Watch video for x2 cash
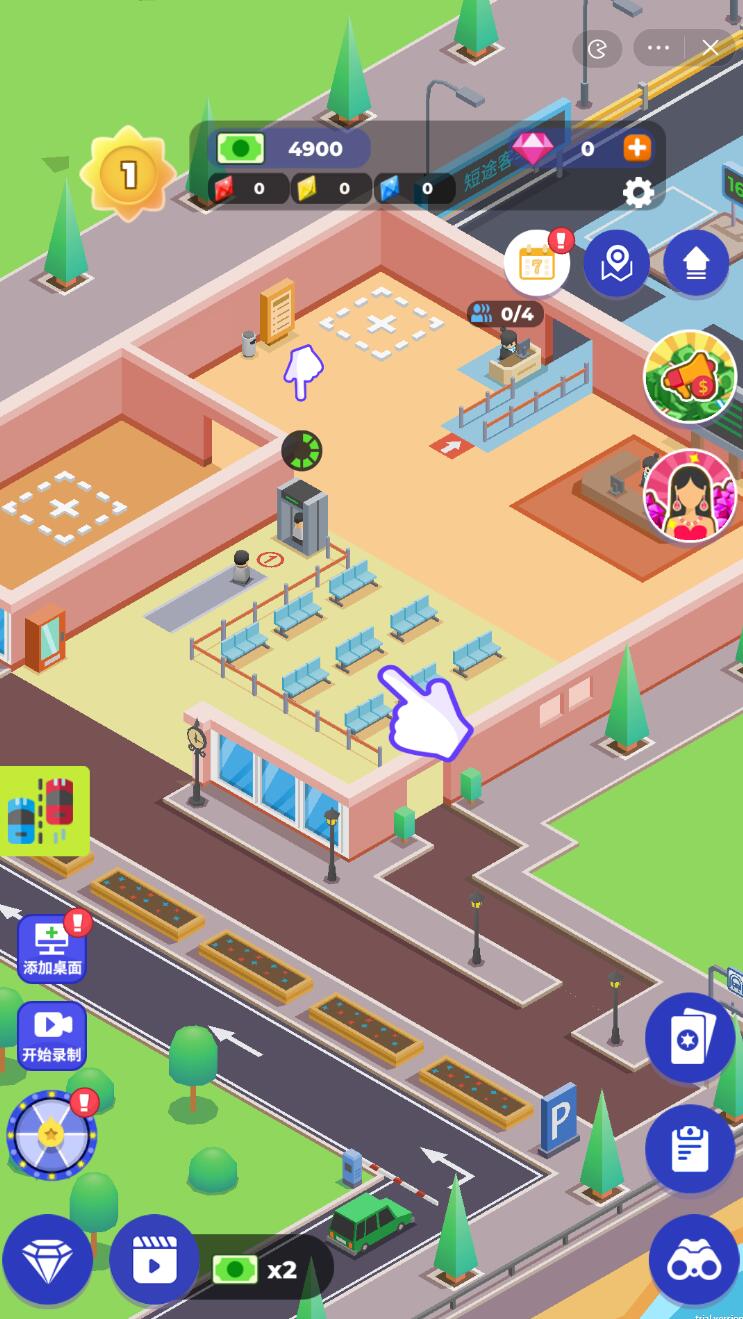The image size is (743, 1319). (155, 1261)
